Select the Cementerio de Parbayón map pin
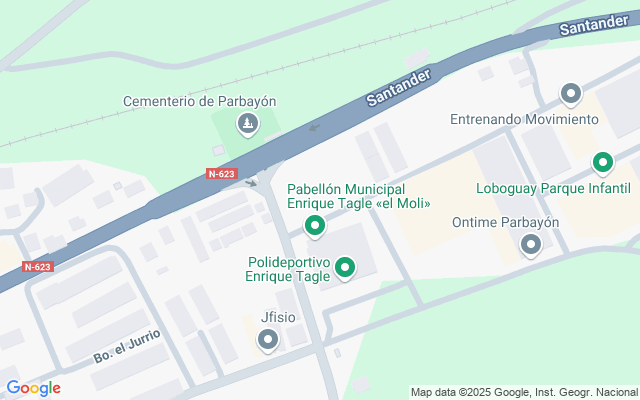Viewport: 640px width, 400px height. pyautogui.click(x=246, y=124)
